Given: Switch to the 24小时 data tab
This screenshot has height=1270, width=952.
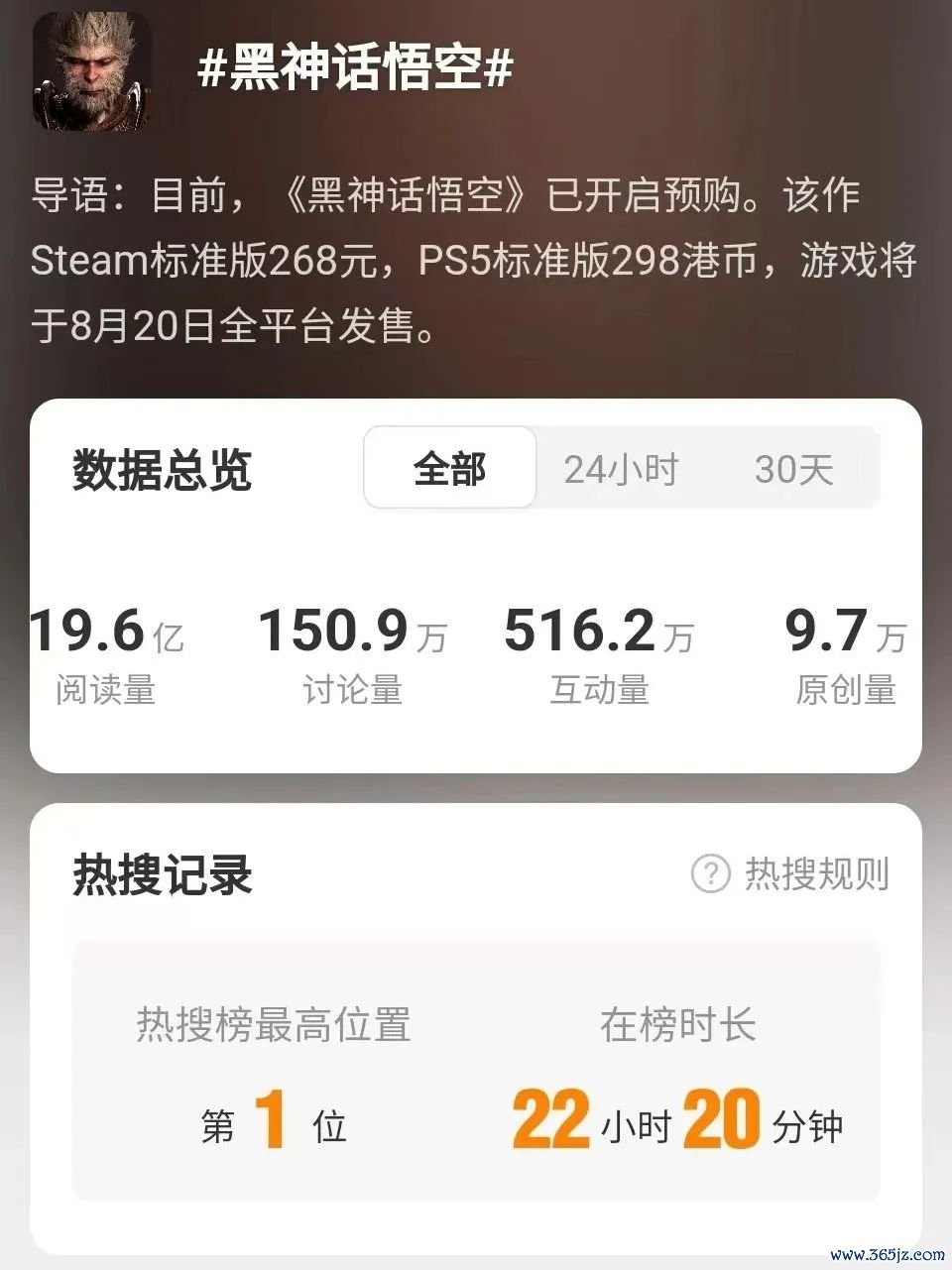Looking at the screenshot, I should pos(621,469).
